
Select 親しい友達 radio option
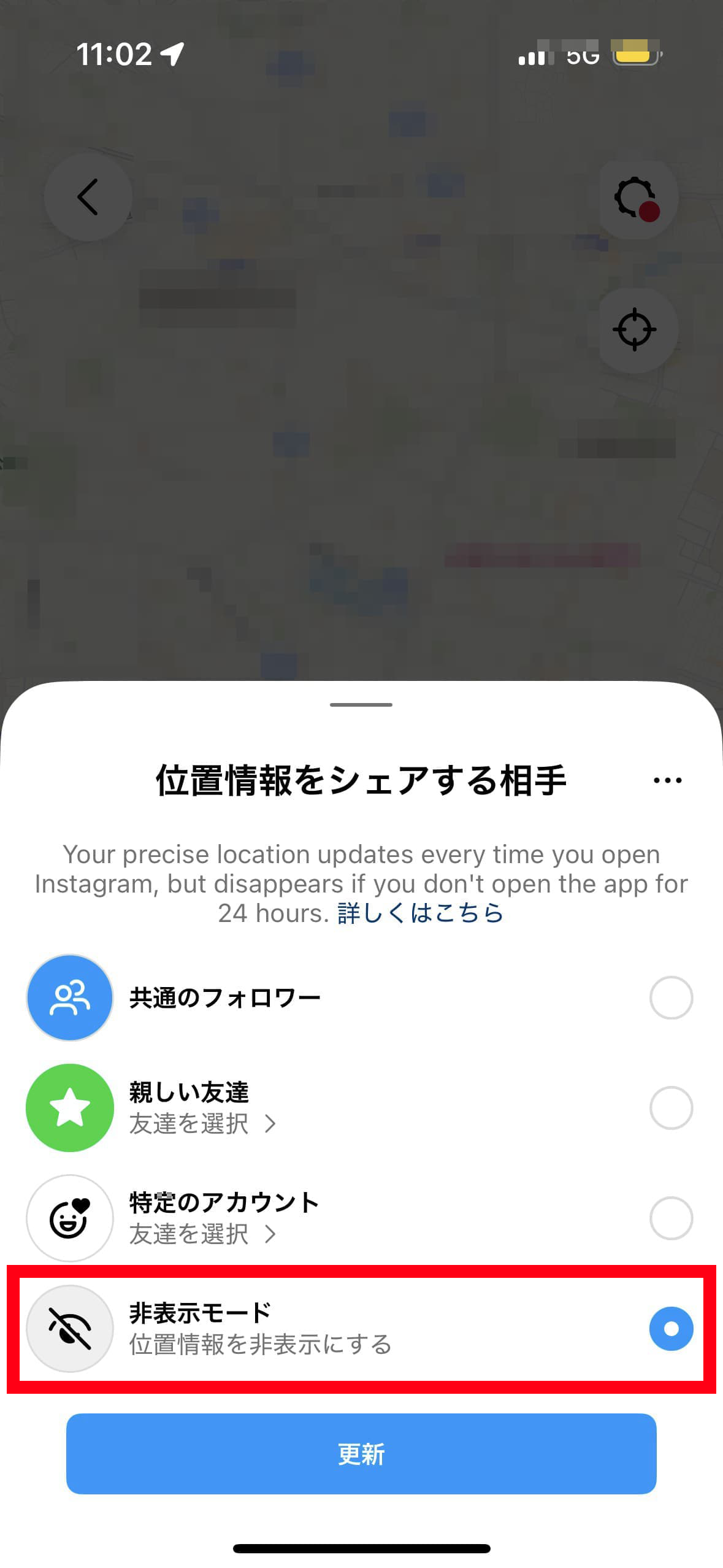[671, 1108]
